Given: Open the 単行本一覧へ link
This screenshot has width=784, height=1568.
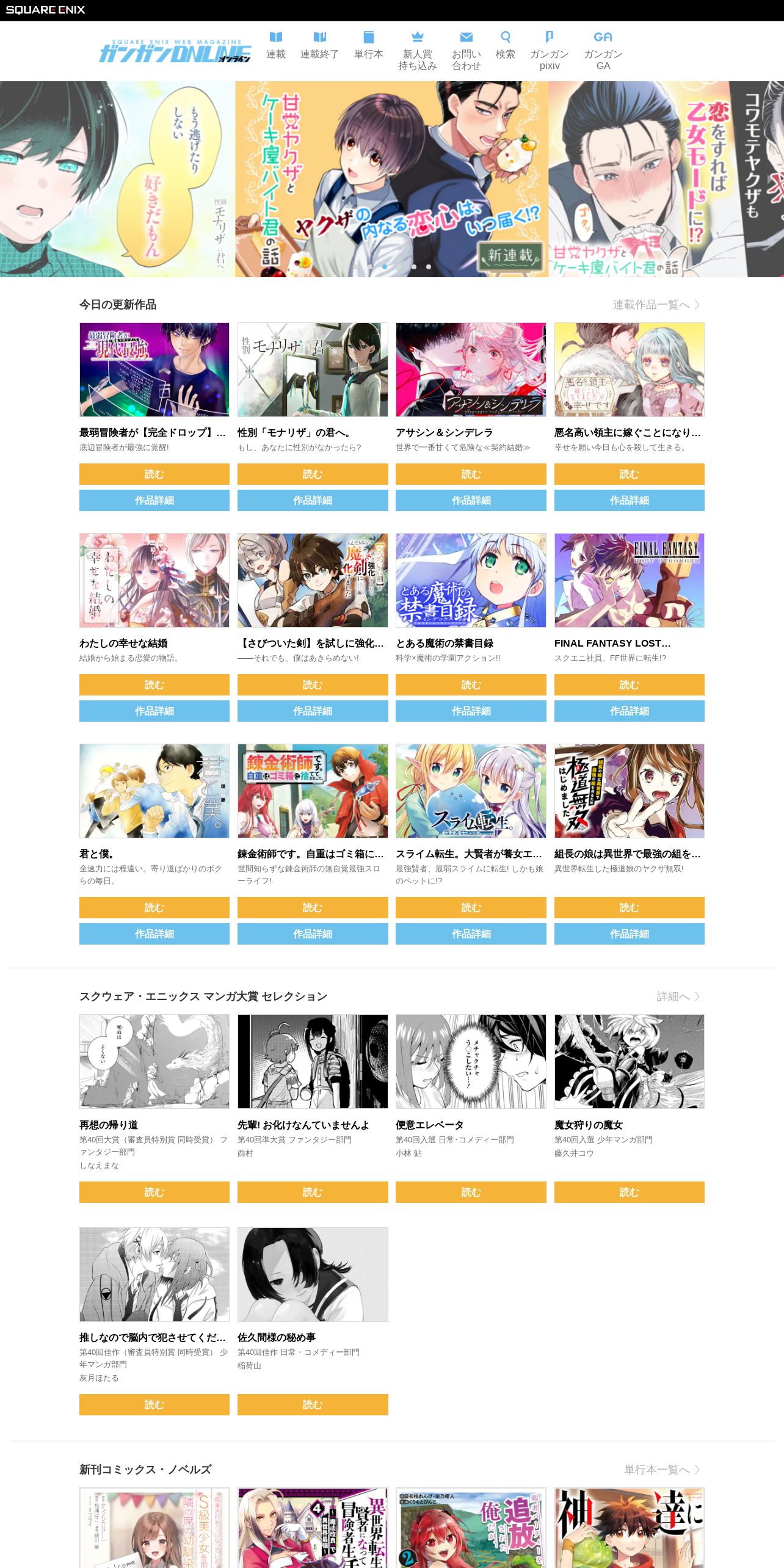Looking at the screenshot, I should click(661, 1470).
